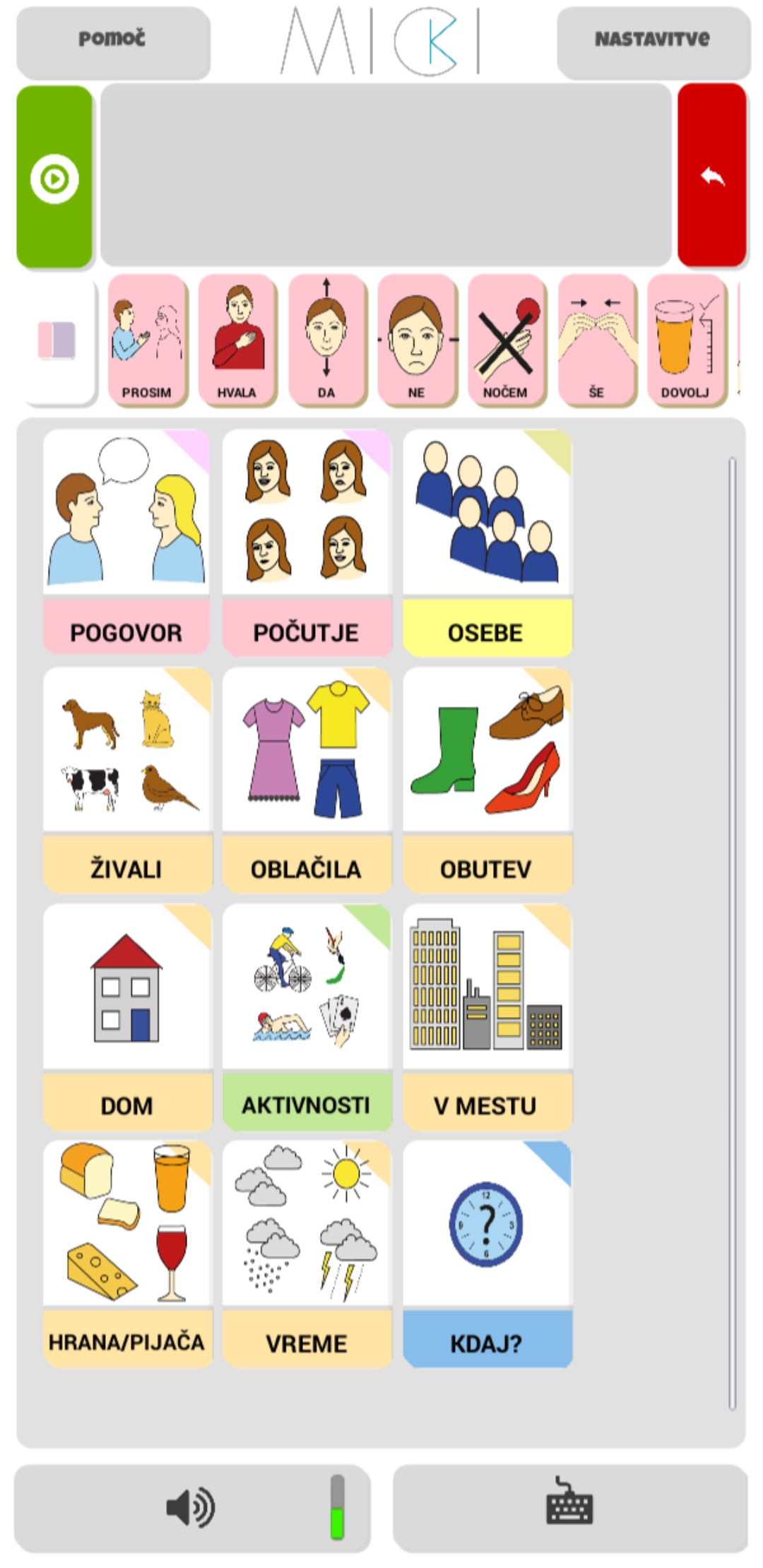
Task: Open the ŽIVALI category
Action: 126,780
